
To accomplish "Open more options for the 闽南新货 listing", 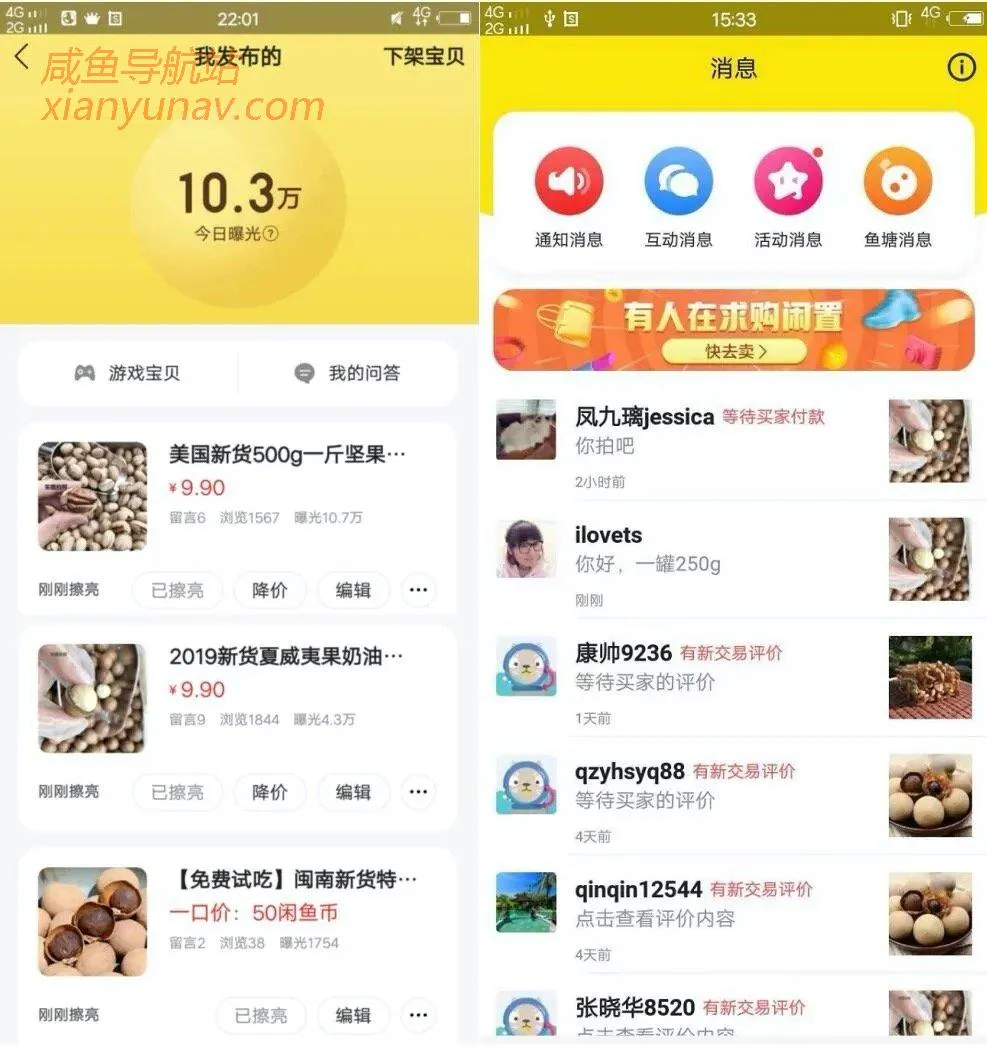I will click(418, 1014).
